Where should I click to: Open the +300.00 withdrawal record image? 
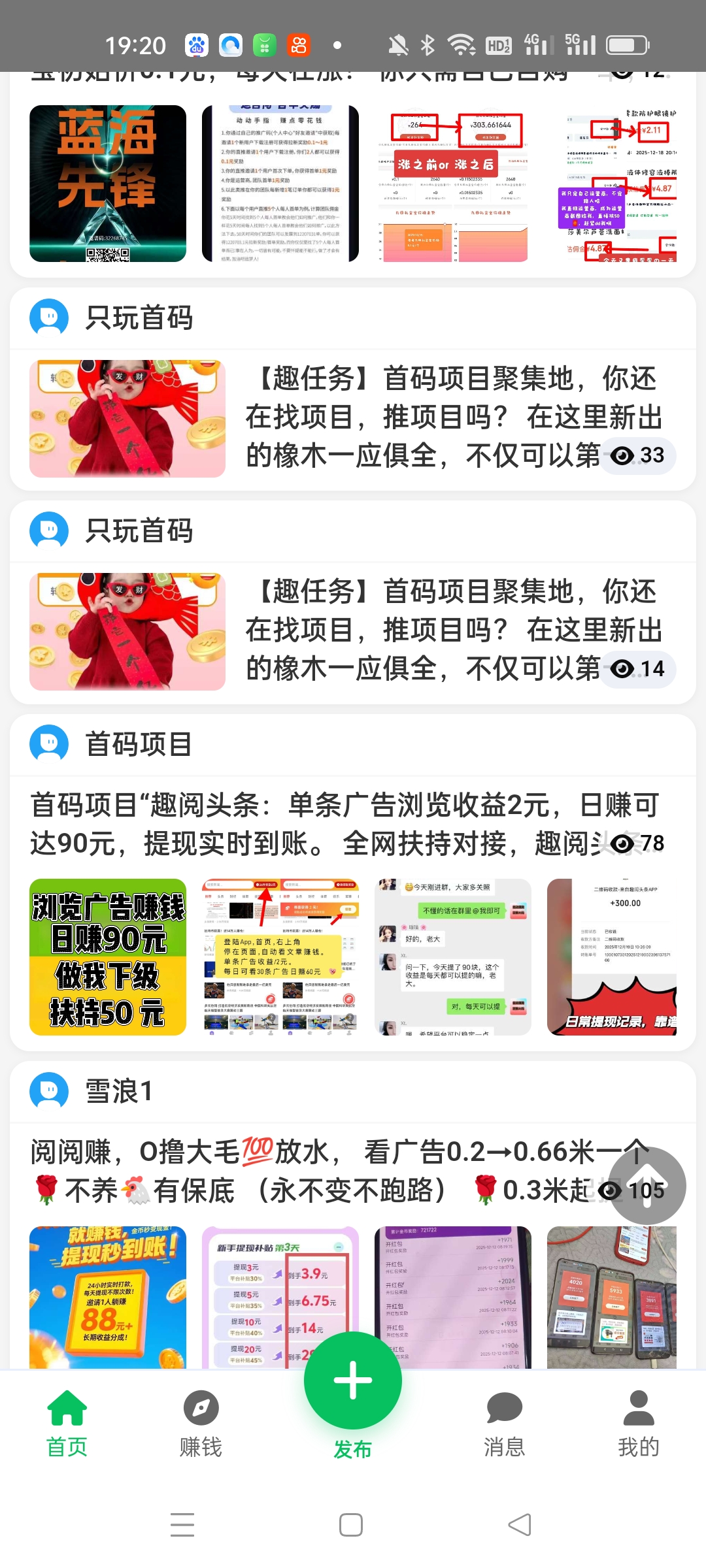tap(611, 957)
